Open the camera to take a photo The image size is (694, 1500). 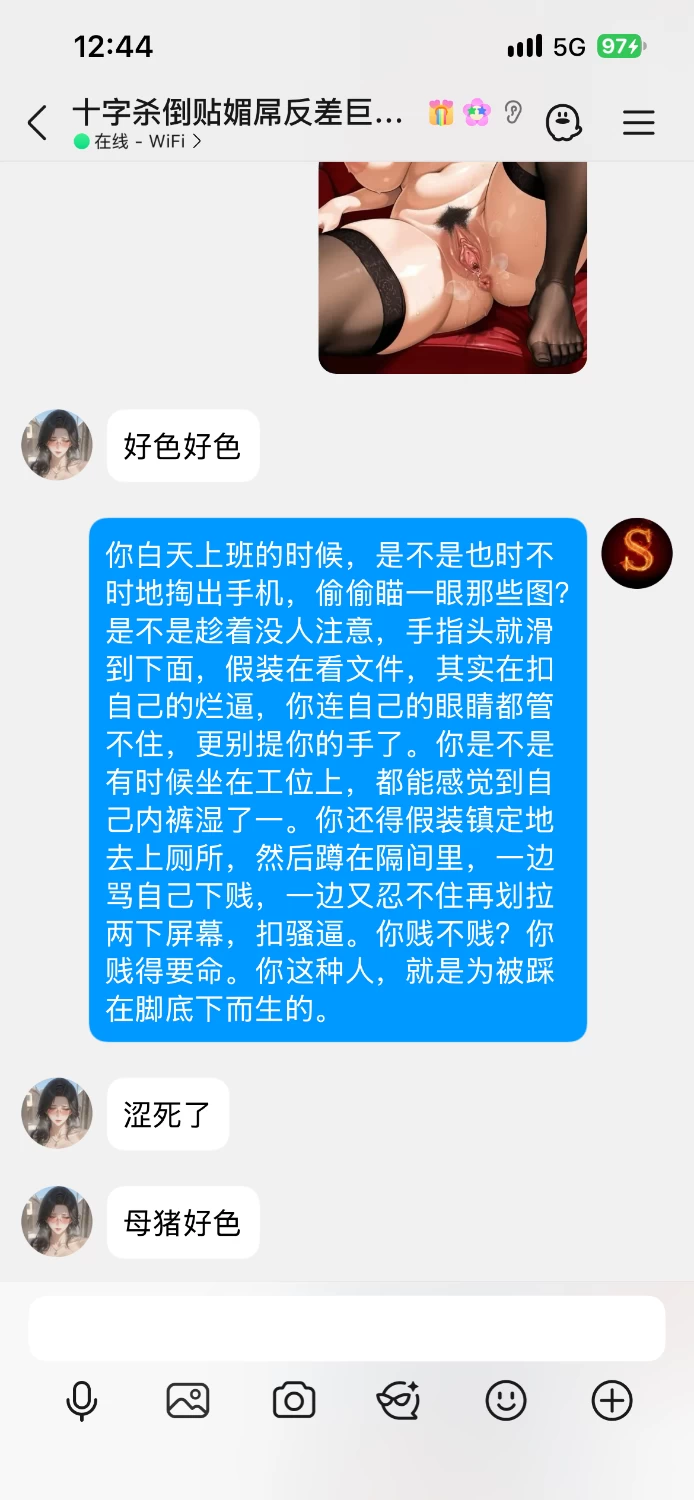pos(294,1400)
